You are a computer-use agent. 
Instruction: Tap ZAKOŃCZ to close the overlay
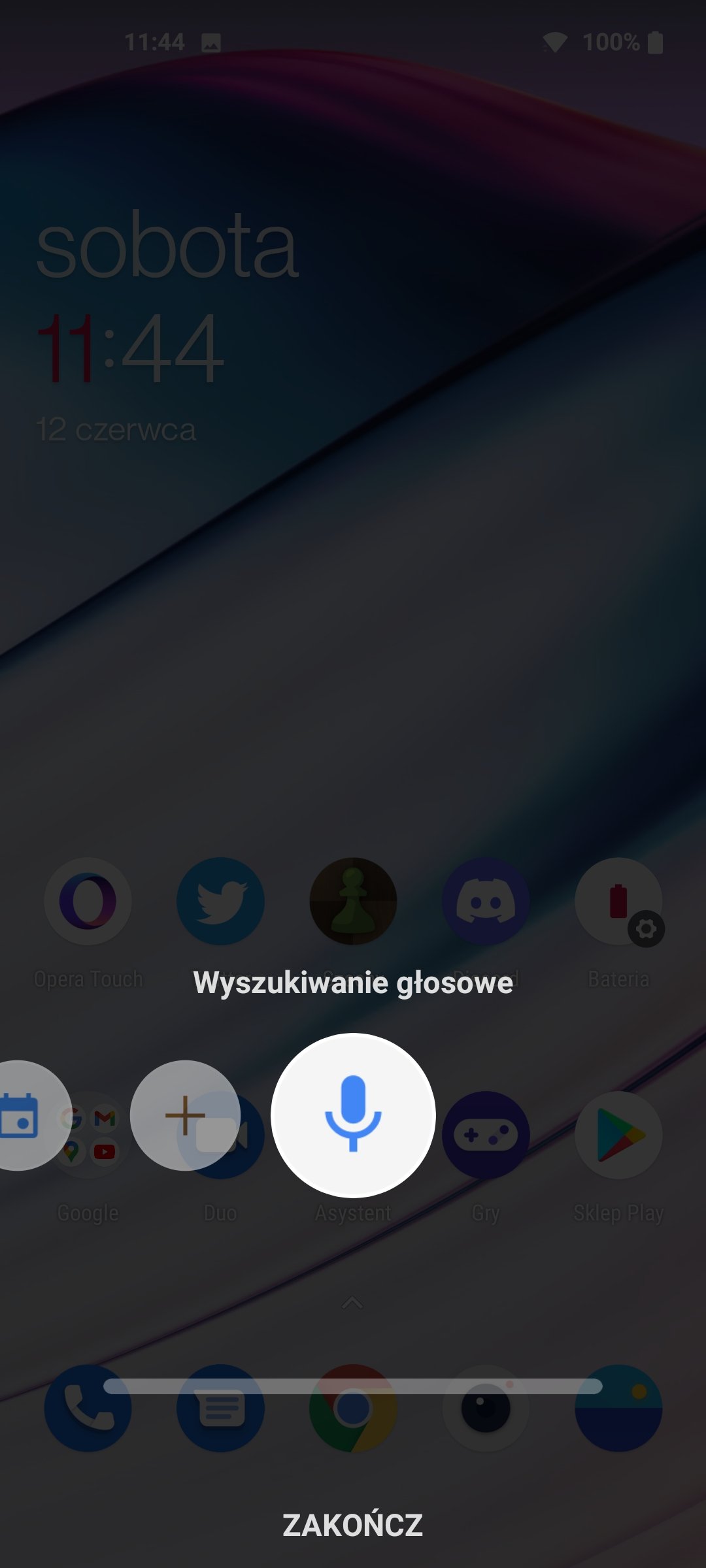click(x=353, y=1525)
